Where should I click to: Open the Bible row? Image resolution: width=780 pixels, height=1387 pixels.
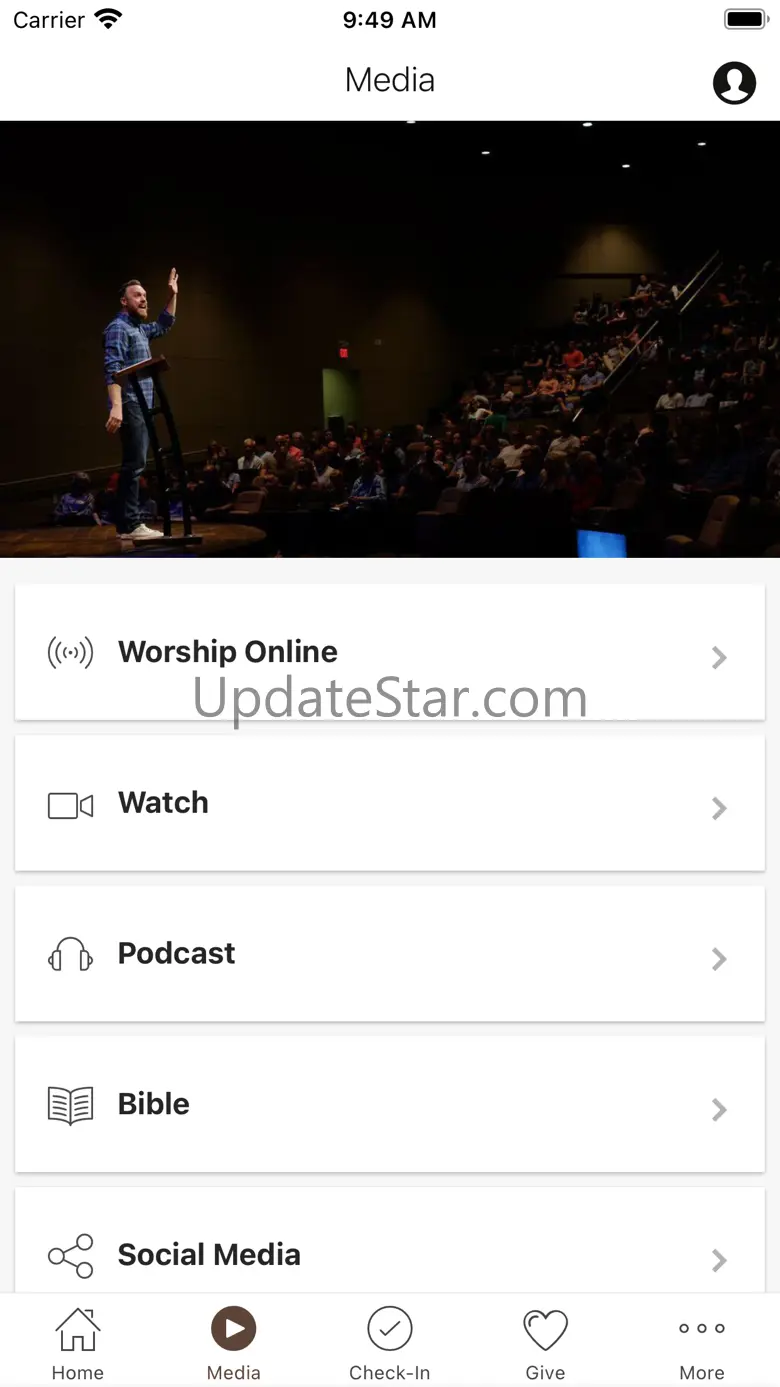[x=390, y=1104]
